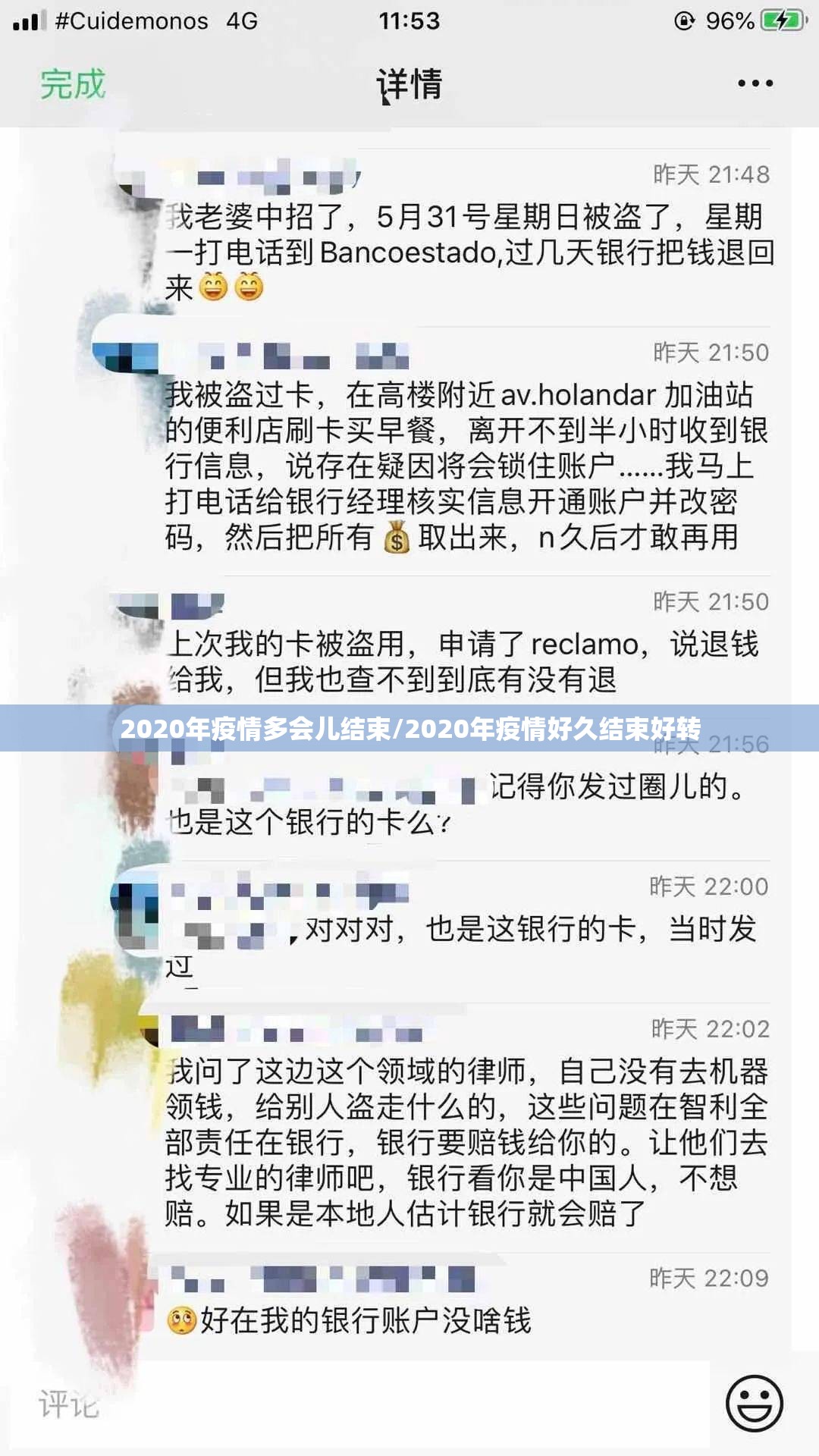Open the emoji picker icon
This screenshot has height=1456, width=819.
(x=754, y=1404)
